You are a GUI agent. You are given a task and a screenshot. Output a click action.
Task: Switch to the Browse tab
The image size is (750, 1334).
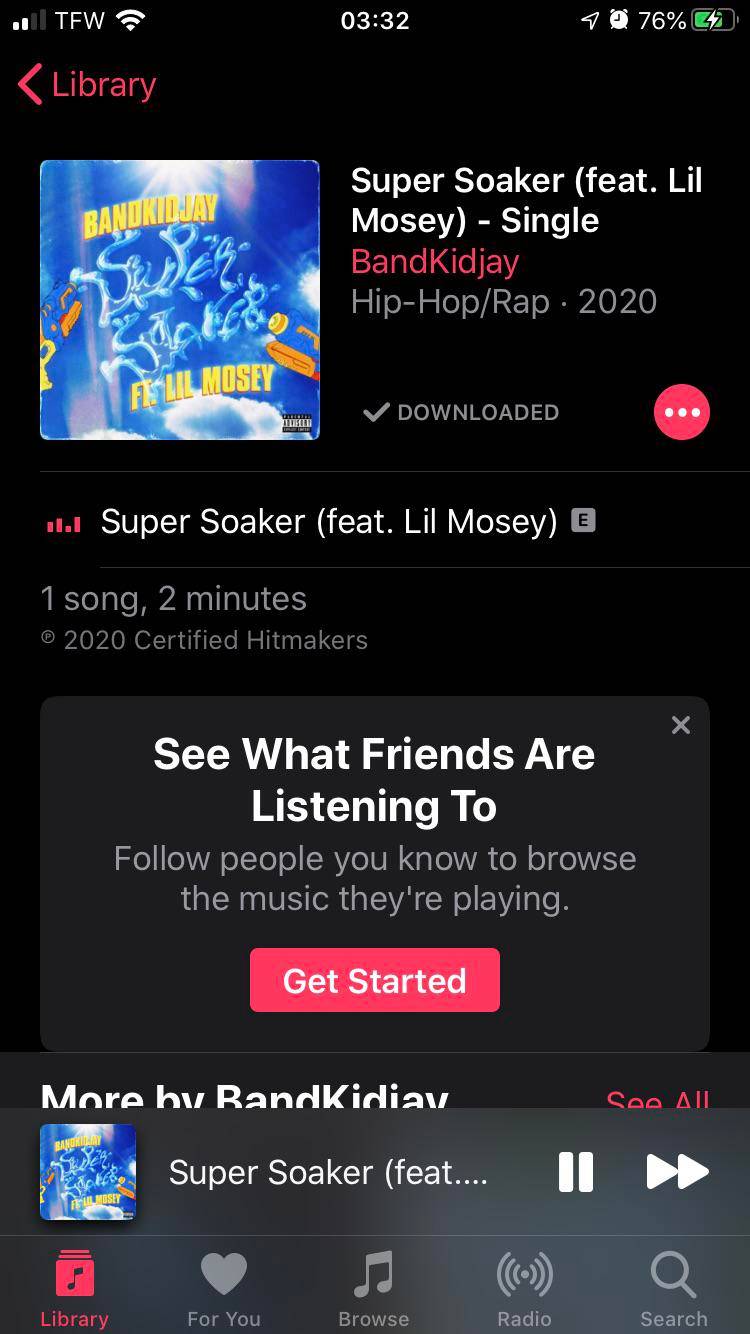coord(374,1288)
